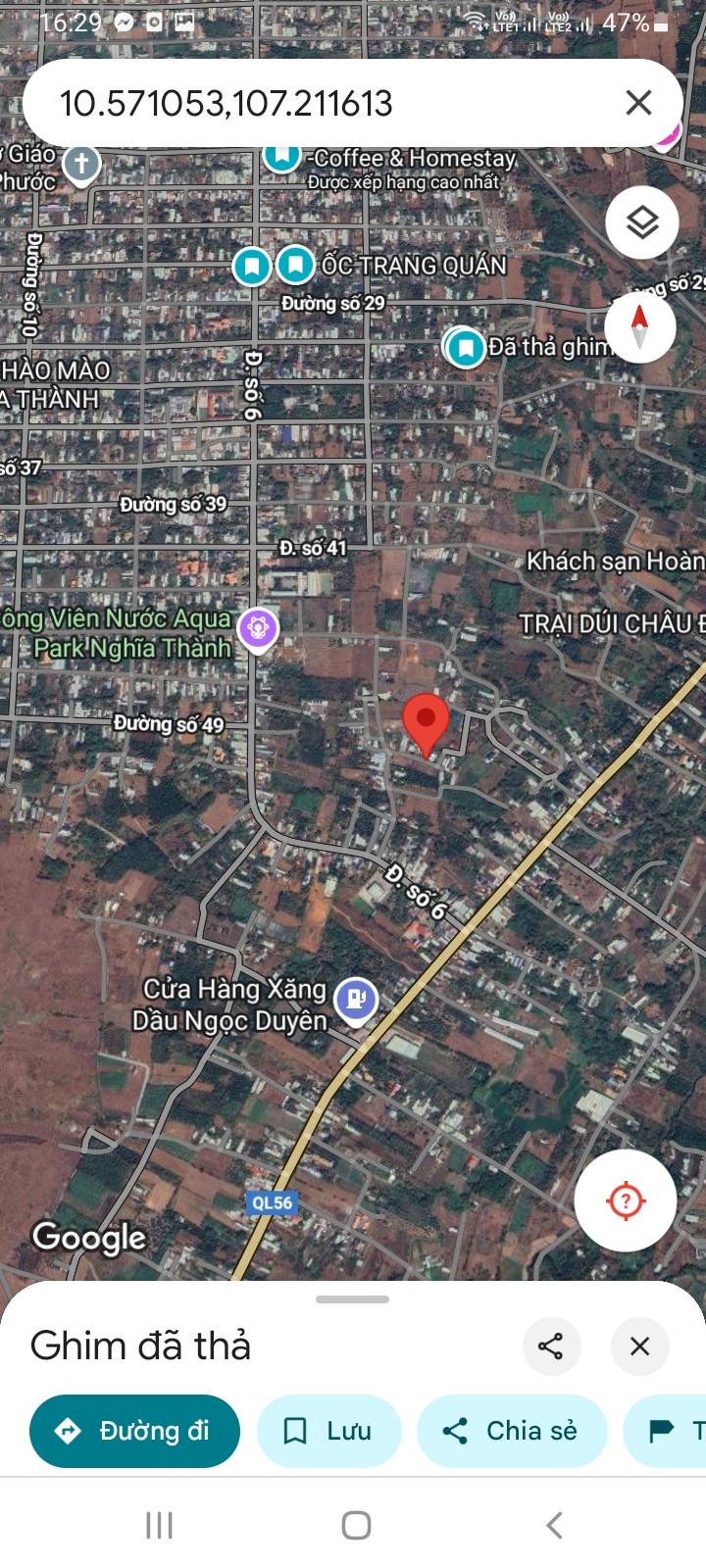Close the Ghim đã thả panel

[639, 1346]
